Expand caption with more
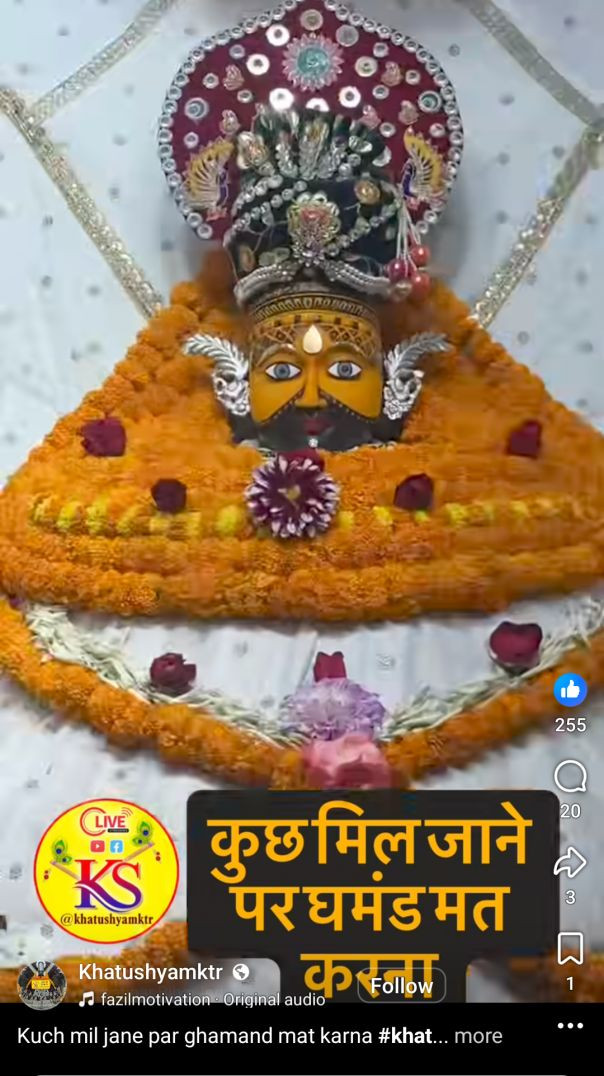This screenshot has height=1076, width=604. 478,1036
